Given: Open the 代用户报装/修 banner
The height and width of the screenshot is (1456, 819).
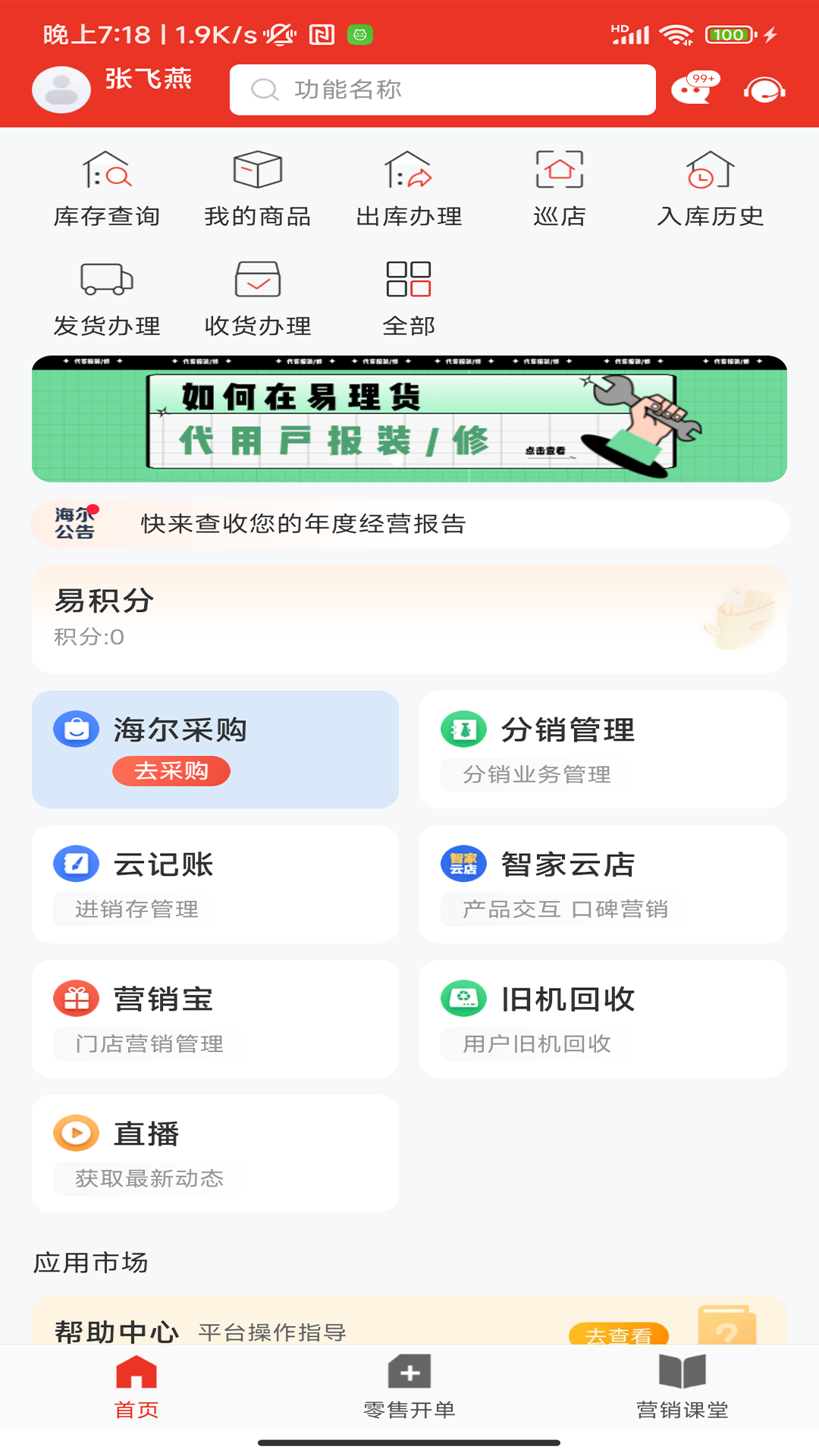Looking at the screenshot, I should tap(409, 419).
